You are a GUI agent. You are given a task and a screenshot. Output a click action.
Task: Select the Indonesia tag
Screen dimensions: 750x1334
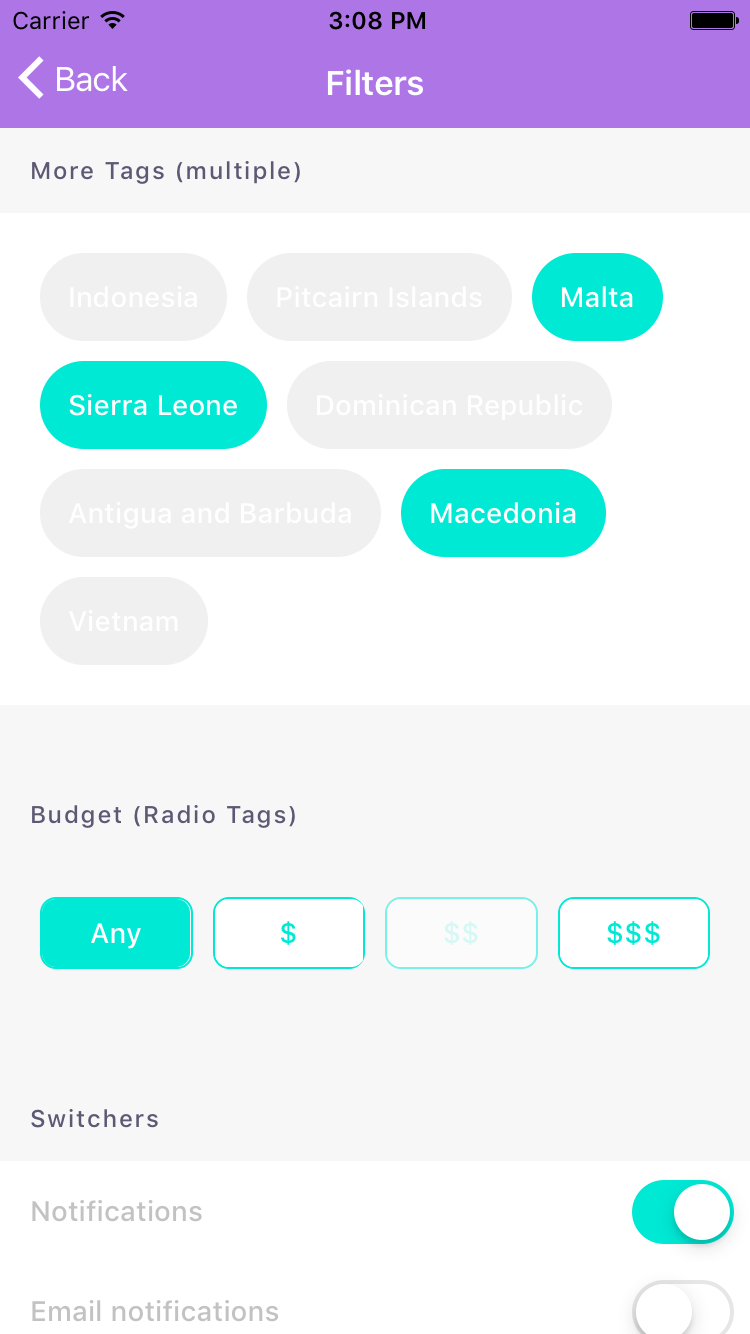coord(133,297)
